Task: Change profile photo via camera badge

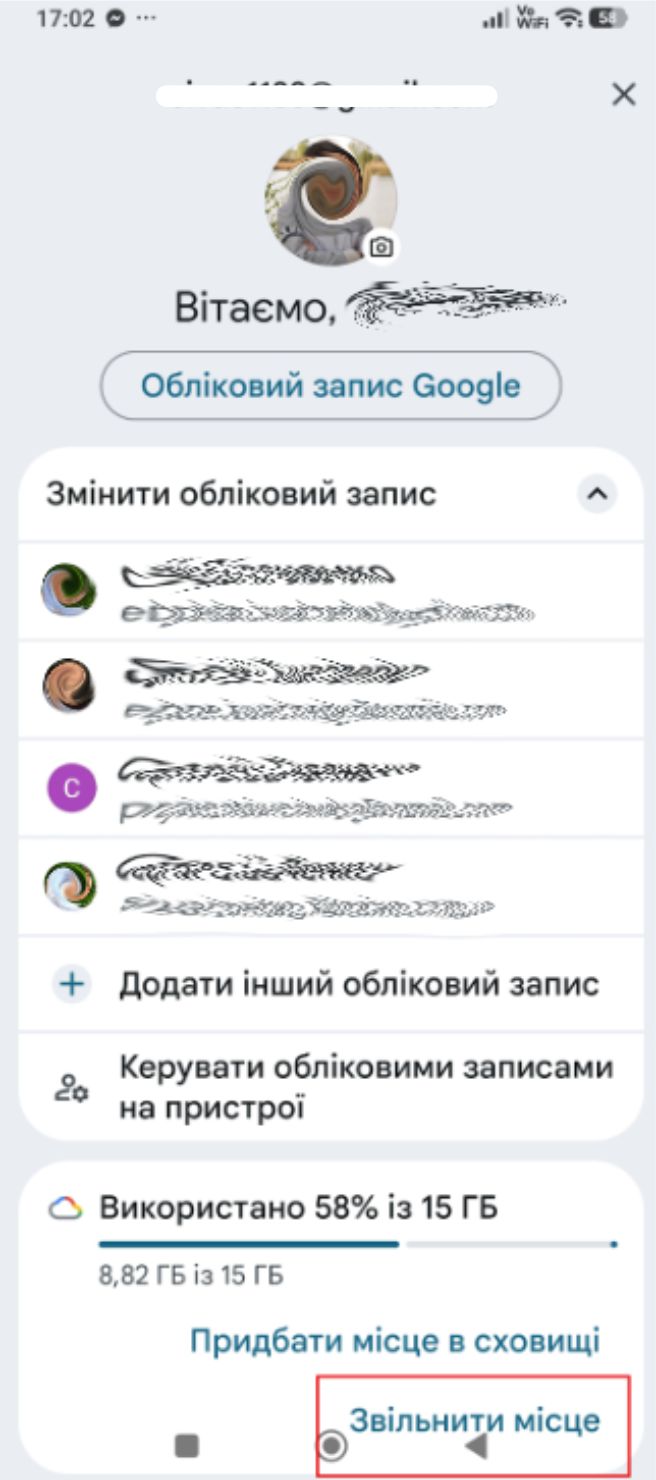Action: pyautogui.click(x=381, y=246)
